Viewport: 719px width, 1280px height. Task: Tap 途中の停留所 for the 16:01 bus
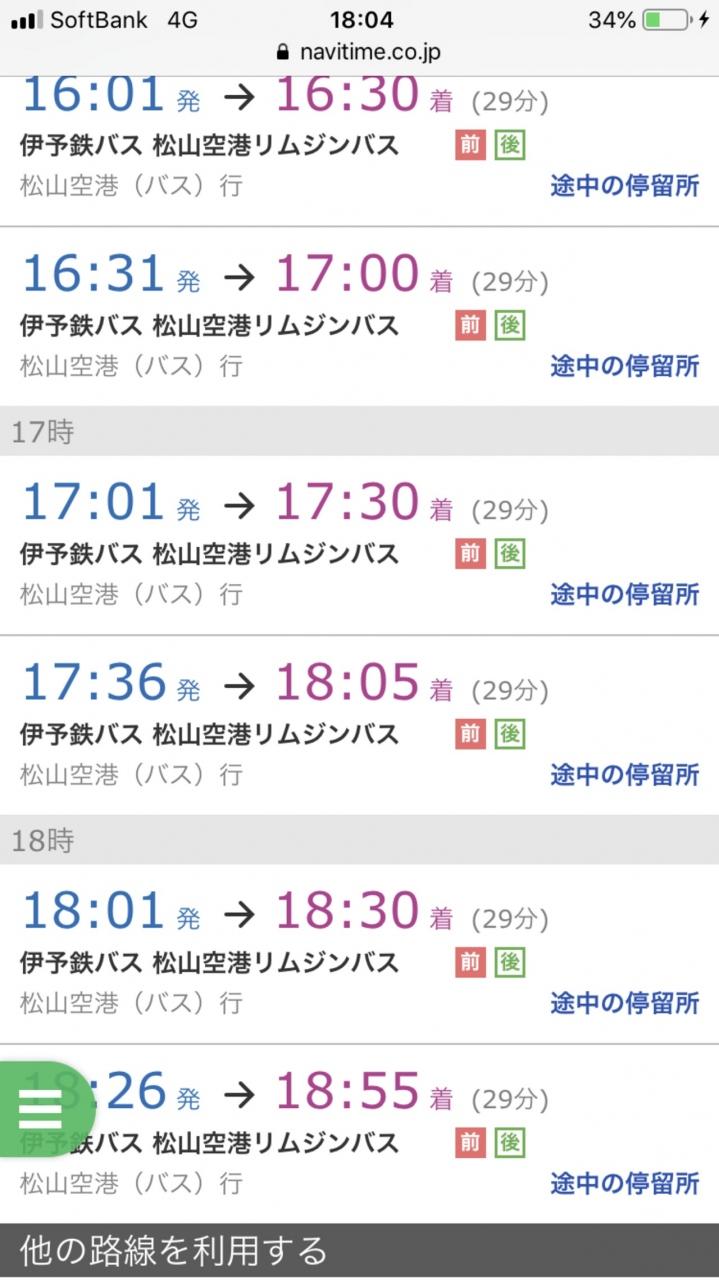[624, 186]
